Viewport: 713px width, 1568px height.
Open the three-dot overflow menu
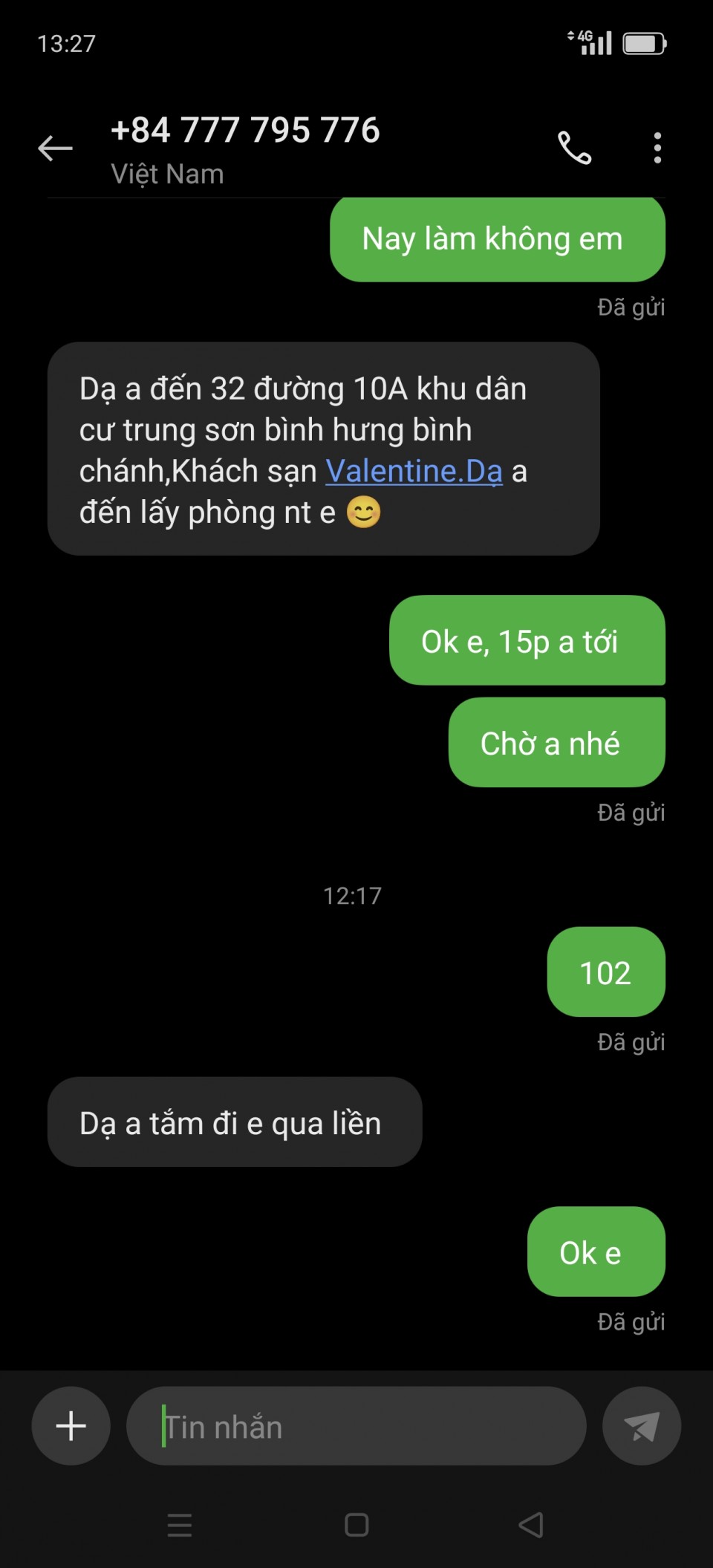(x=657, y=148)
